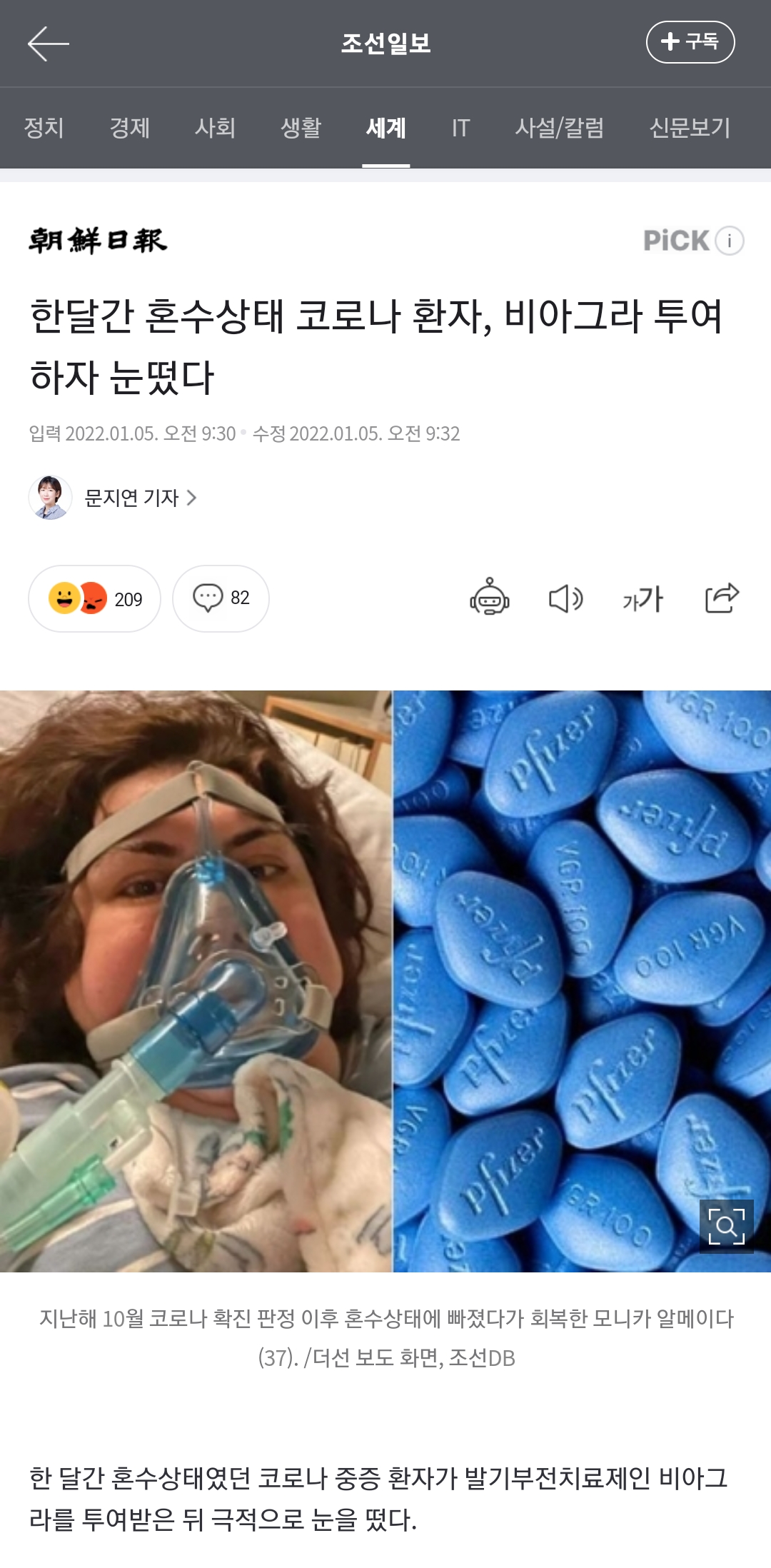Subscribe with the 구독 button

coord(690,42)
